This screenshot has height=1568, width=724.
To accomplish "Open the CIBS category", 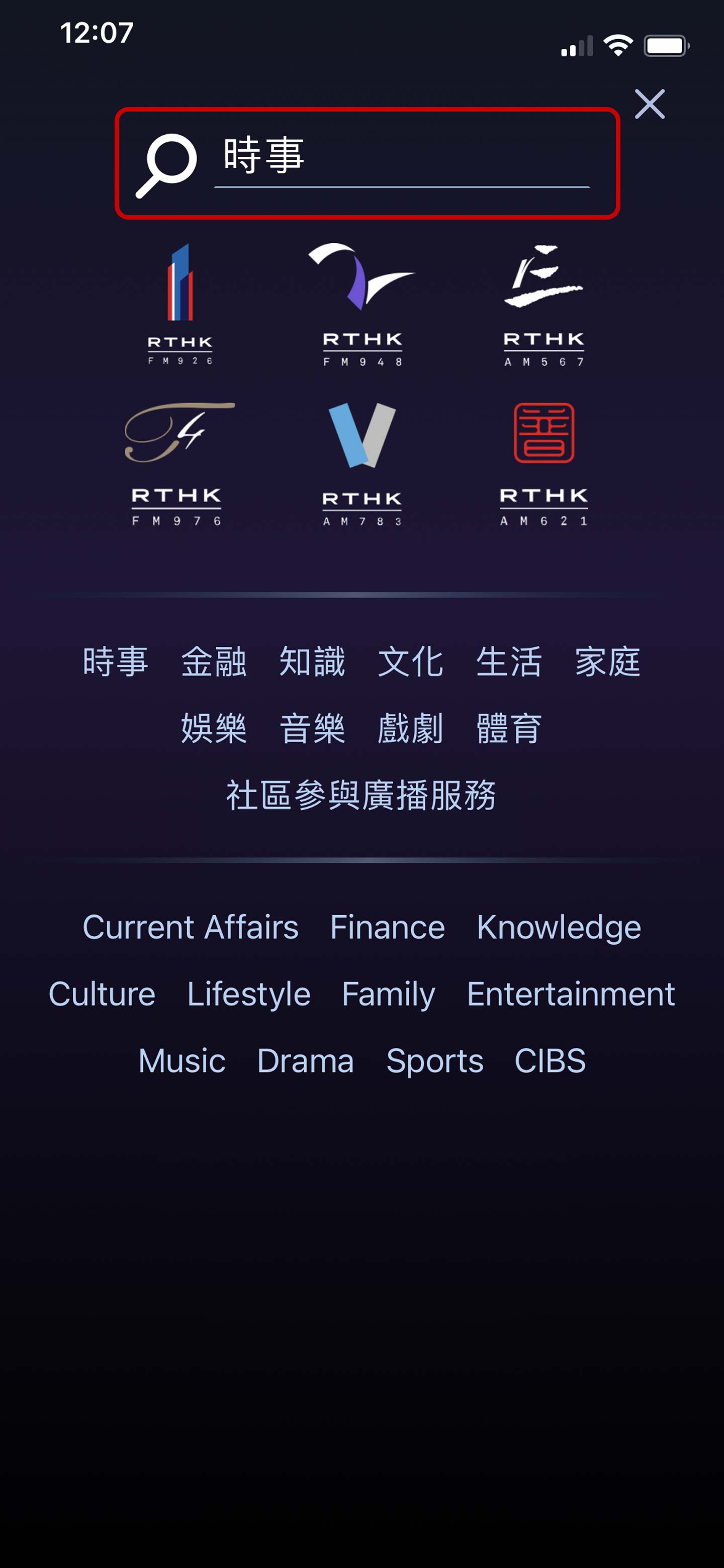I will click(550, 1061).
